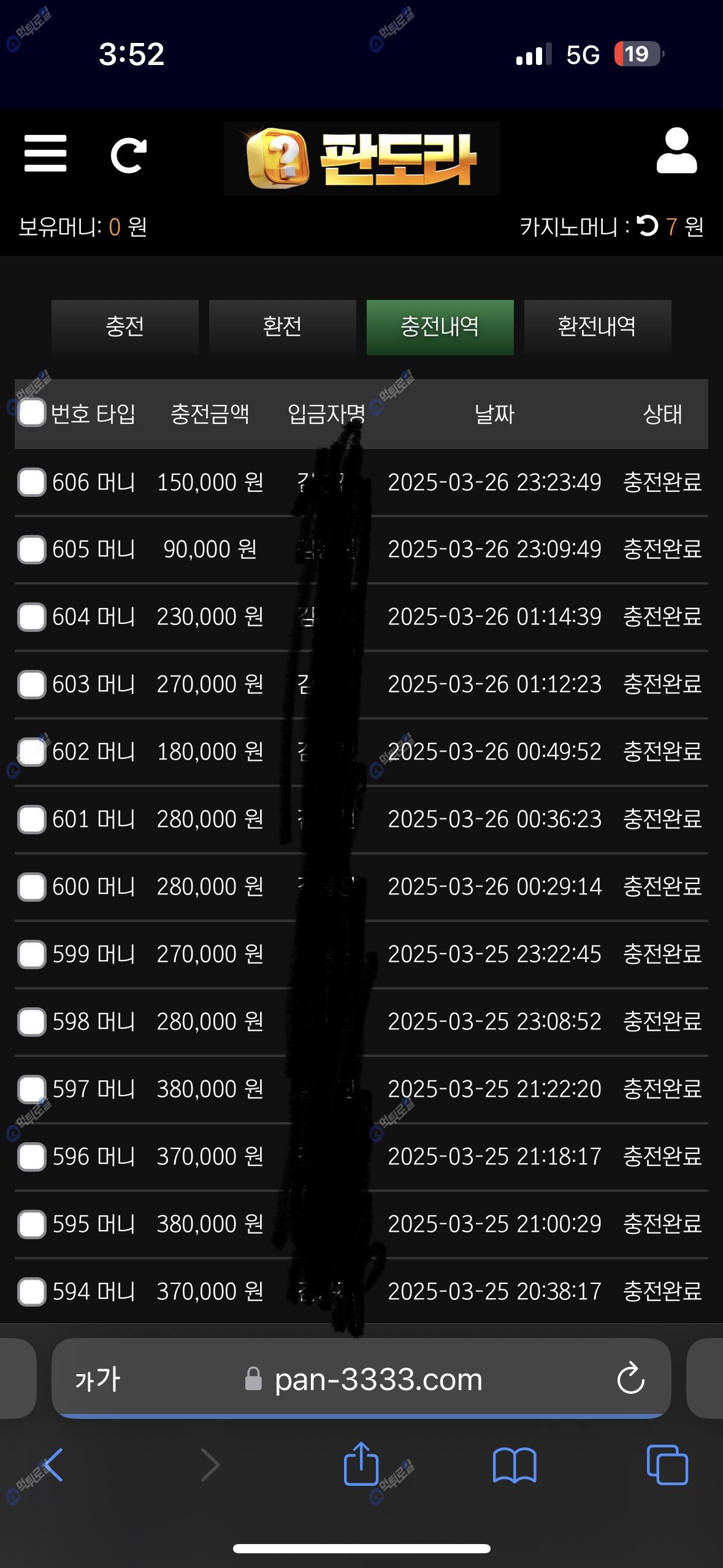Check the box for entry 603
Viewport: 723px width, 1568px height.
tap(32, 684)
